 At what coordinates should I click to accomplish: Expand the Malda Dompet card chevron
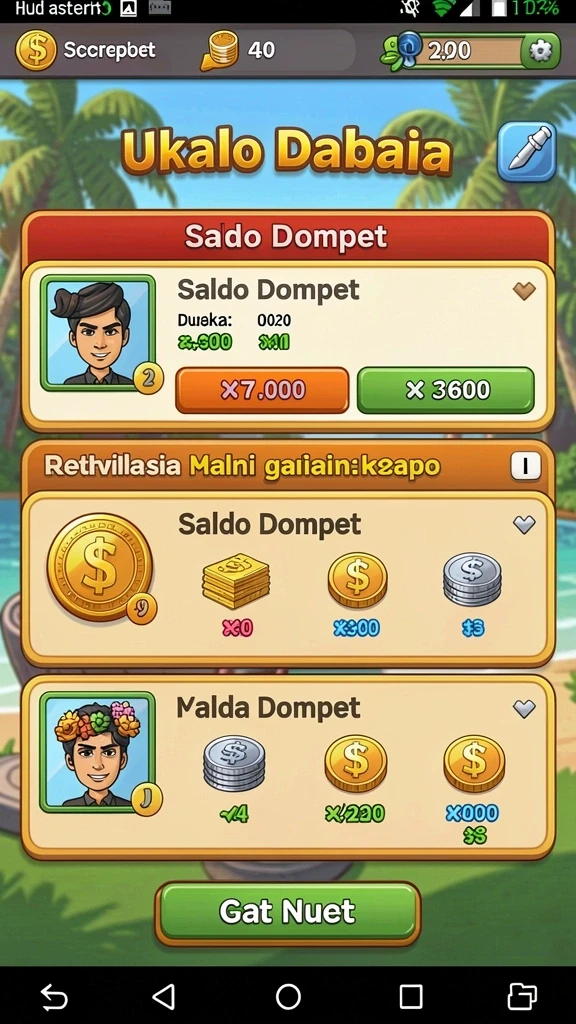(x=524, y=709)
